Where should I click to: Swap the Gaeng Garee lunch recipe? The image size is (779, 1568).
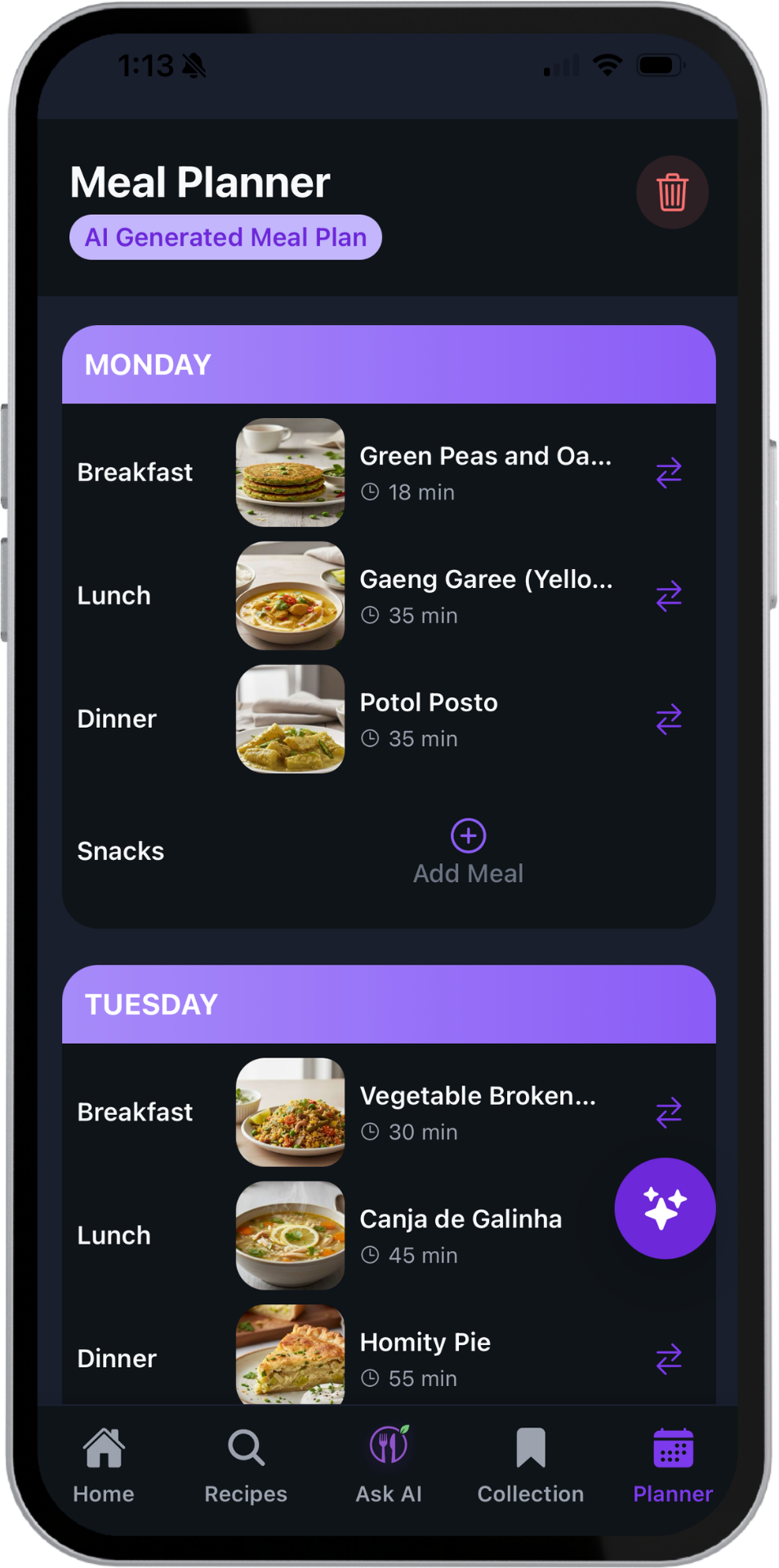point(668,596)
